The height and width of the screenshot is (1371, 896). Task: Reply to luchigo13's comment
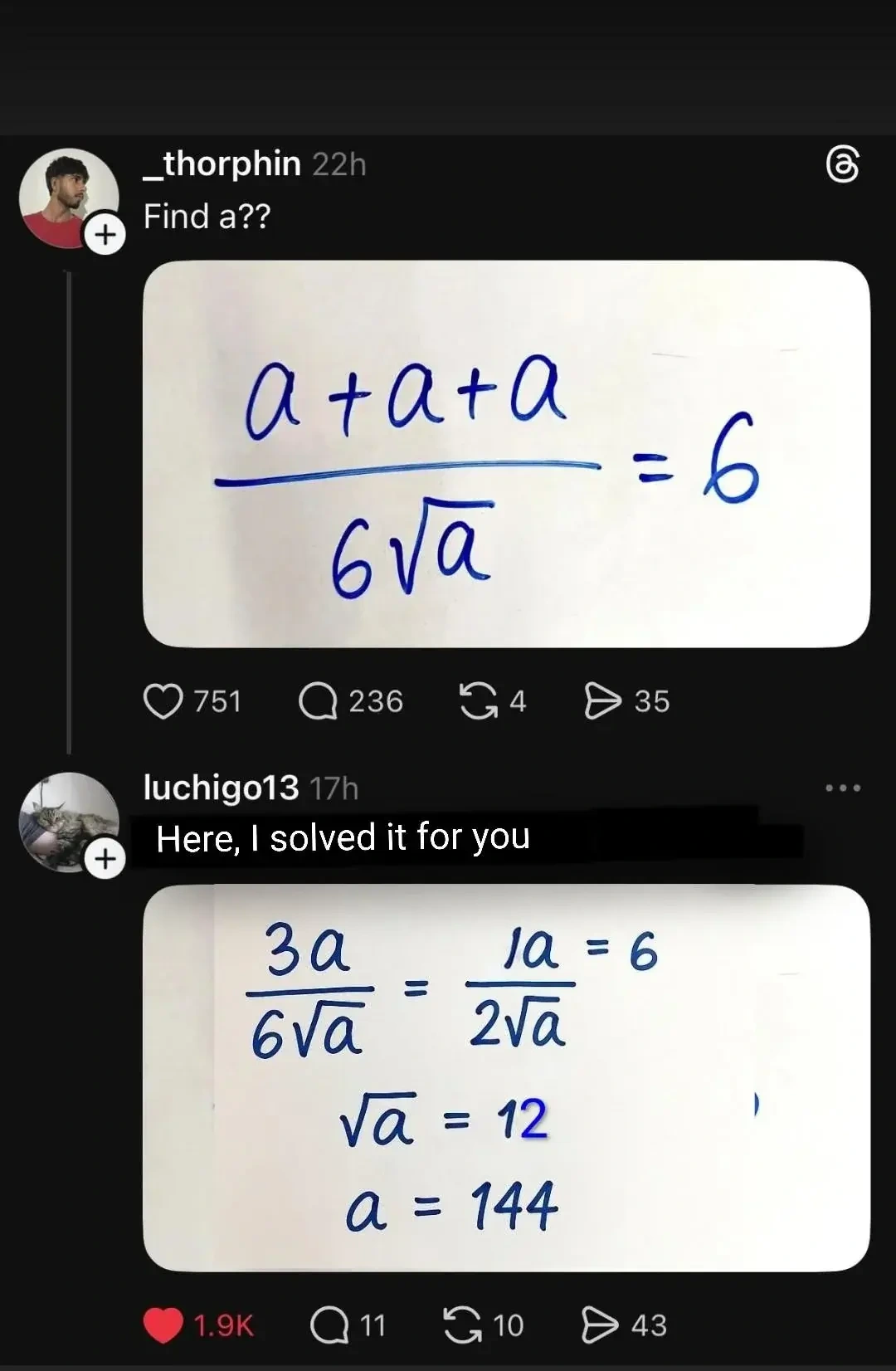[329, 1325]
